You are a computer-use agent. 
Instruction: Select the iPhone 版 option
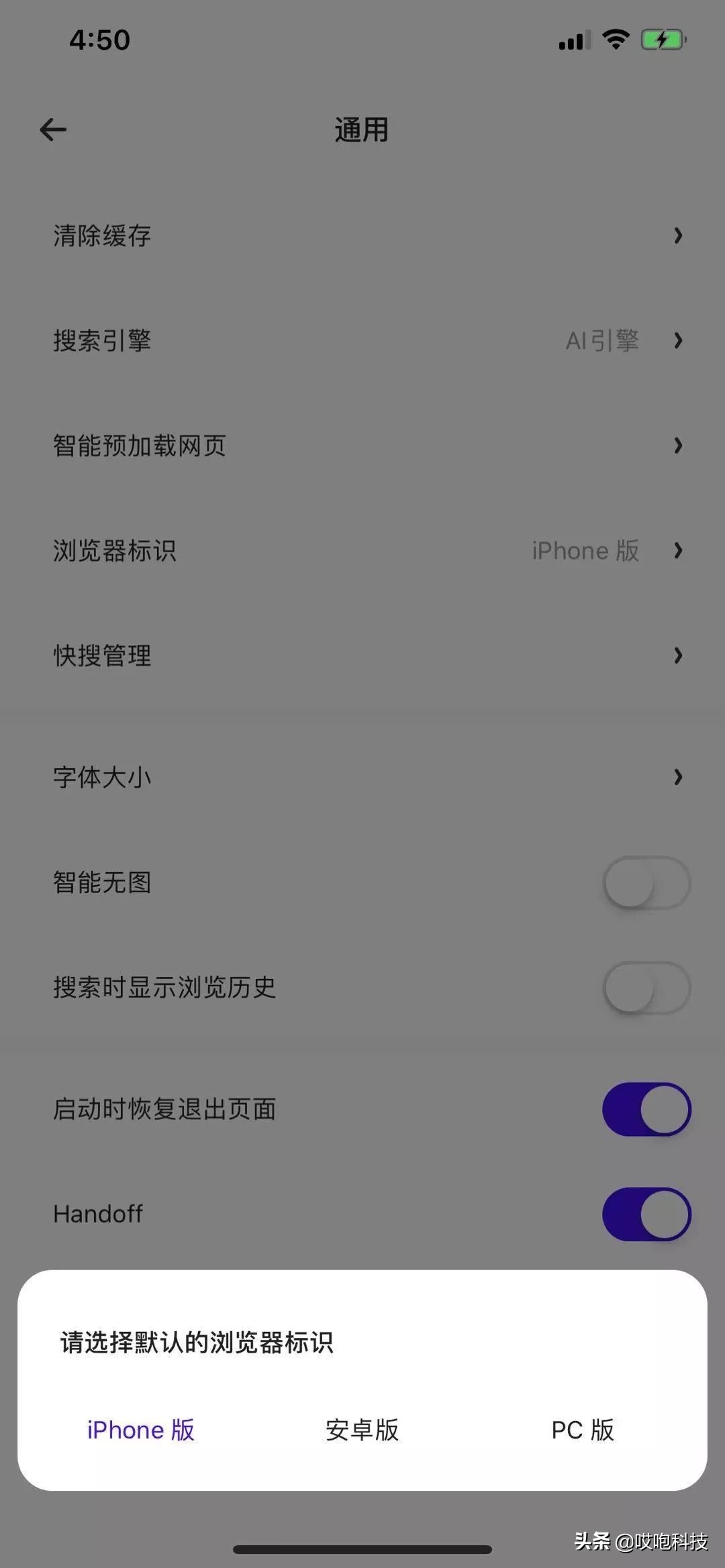(140, 1430)
